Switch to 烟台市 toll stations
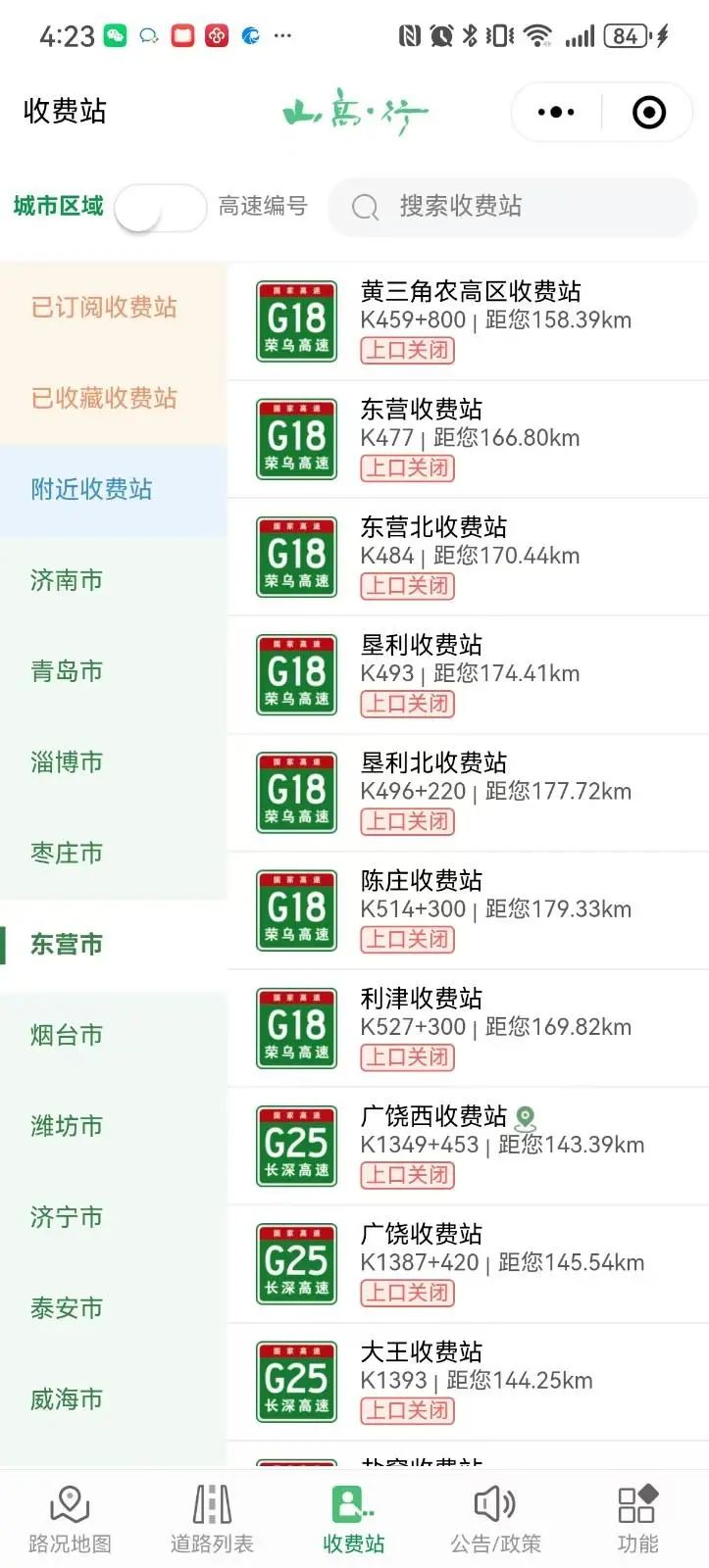This screenshot has width=709, height=1568. pyautogui.click(x=67, y=1035)
